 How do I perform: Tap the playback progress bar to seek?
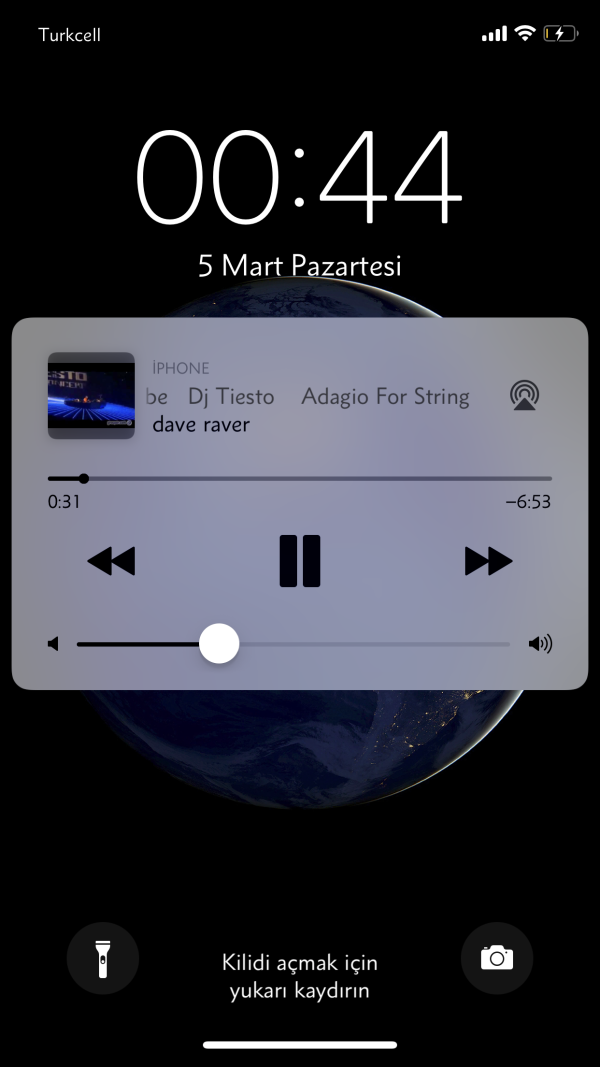pos(300,478)
